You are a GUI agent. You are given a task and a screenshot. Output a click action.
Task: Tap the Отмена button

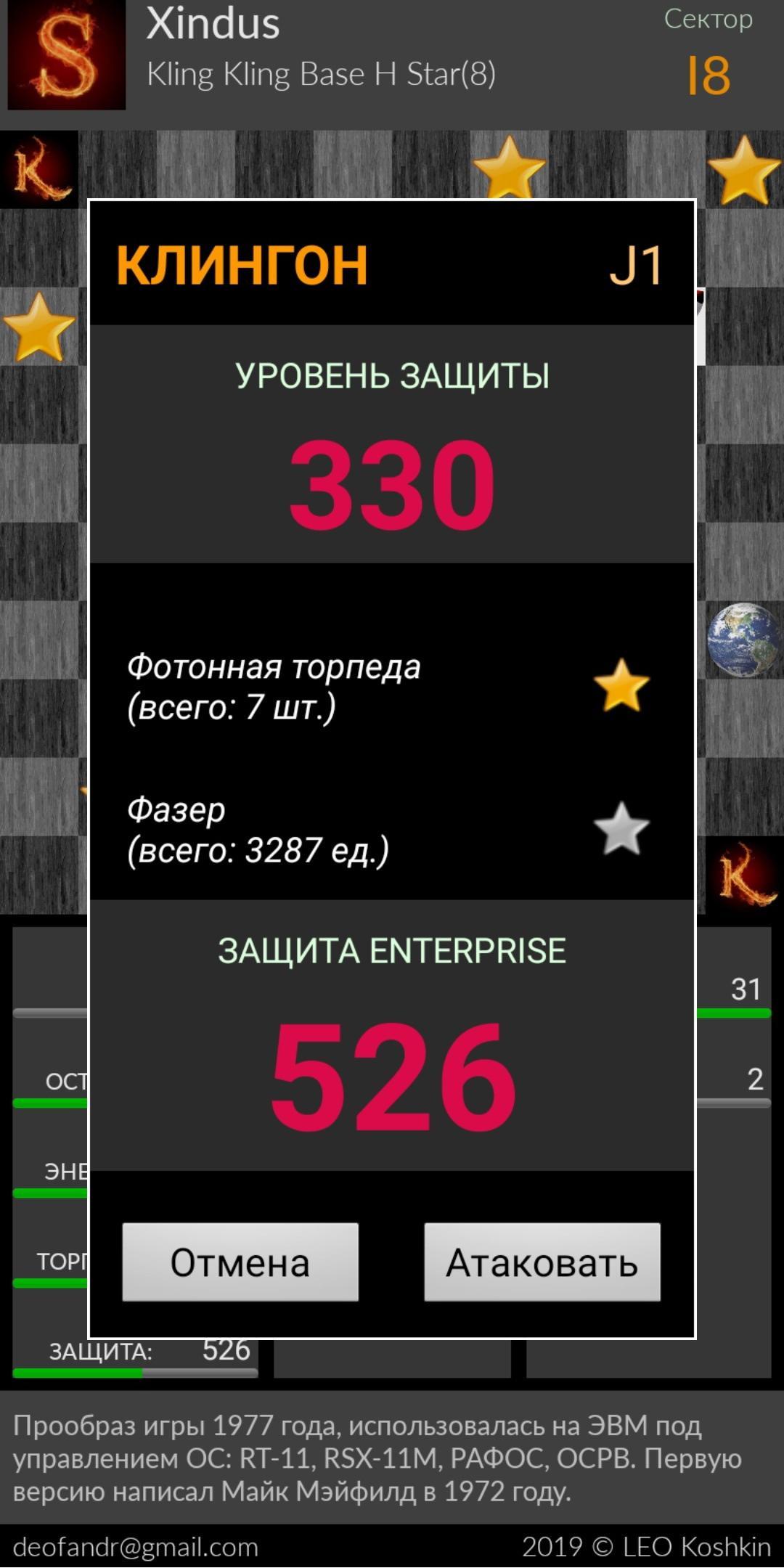240,1262
